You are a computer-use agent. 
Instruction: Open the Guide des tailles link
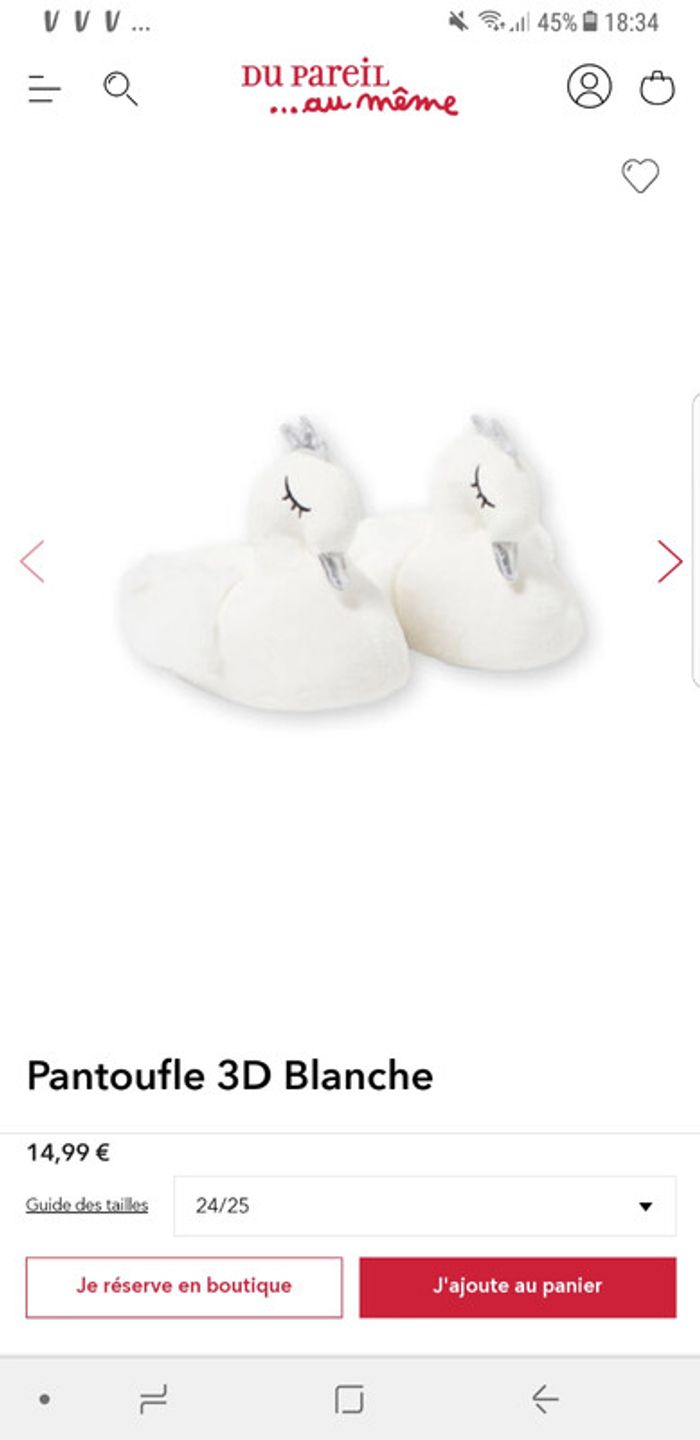pyautogui.click(x=87, y=1205)
